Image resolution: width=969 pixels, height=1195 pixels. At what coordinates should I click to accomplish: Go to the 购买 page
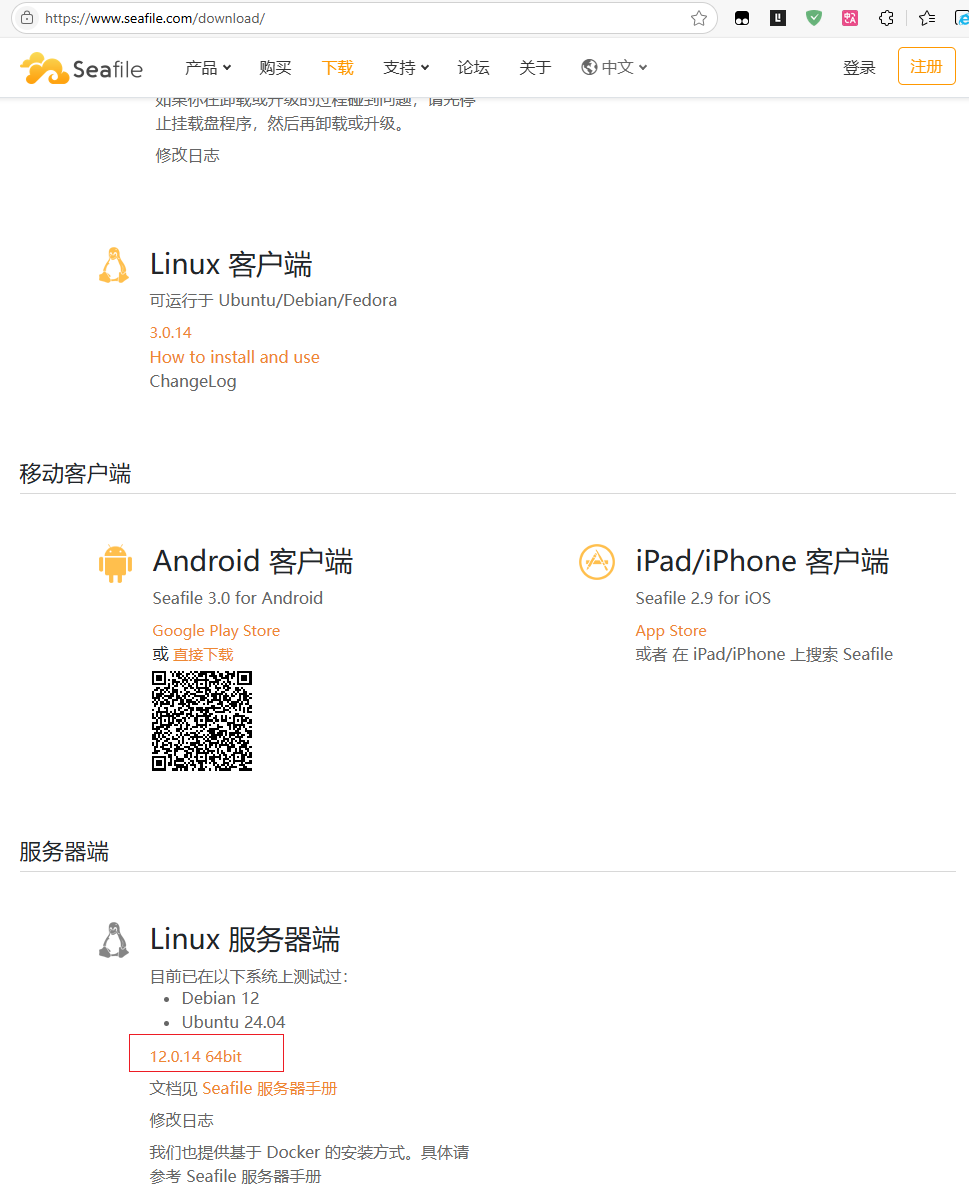click(275, 67)
